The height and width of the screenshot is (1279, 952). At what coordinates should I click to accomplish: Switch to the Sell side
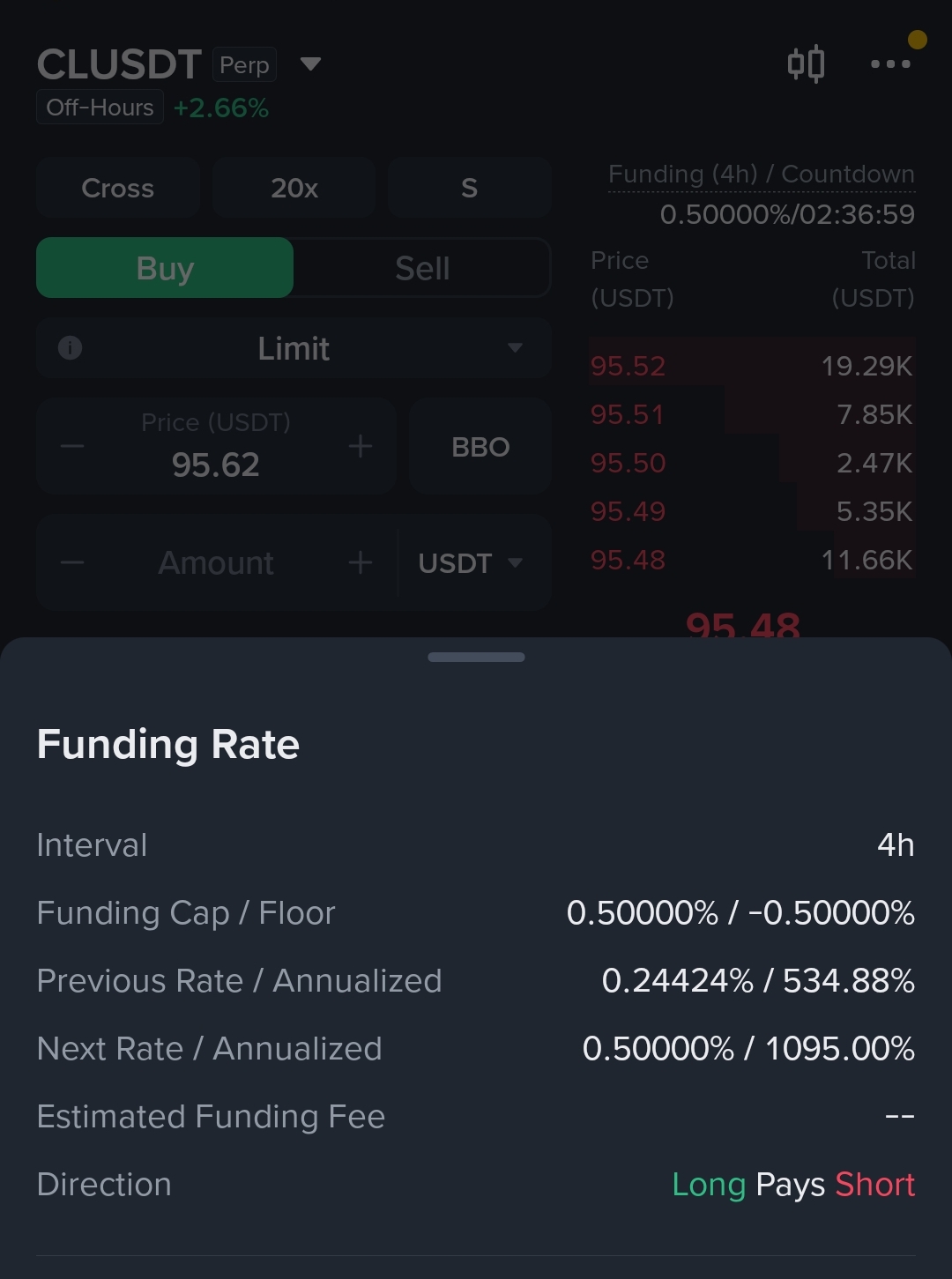(422, 268)
